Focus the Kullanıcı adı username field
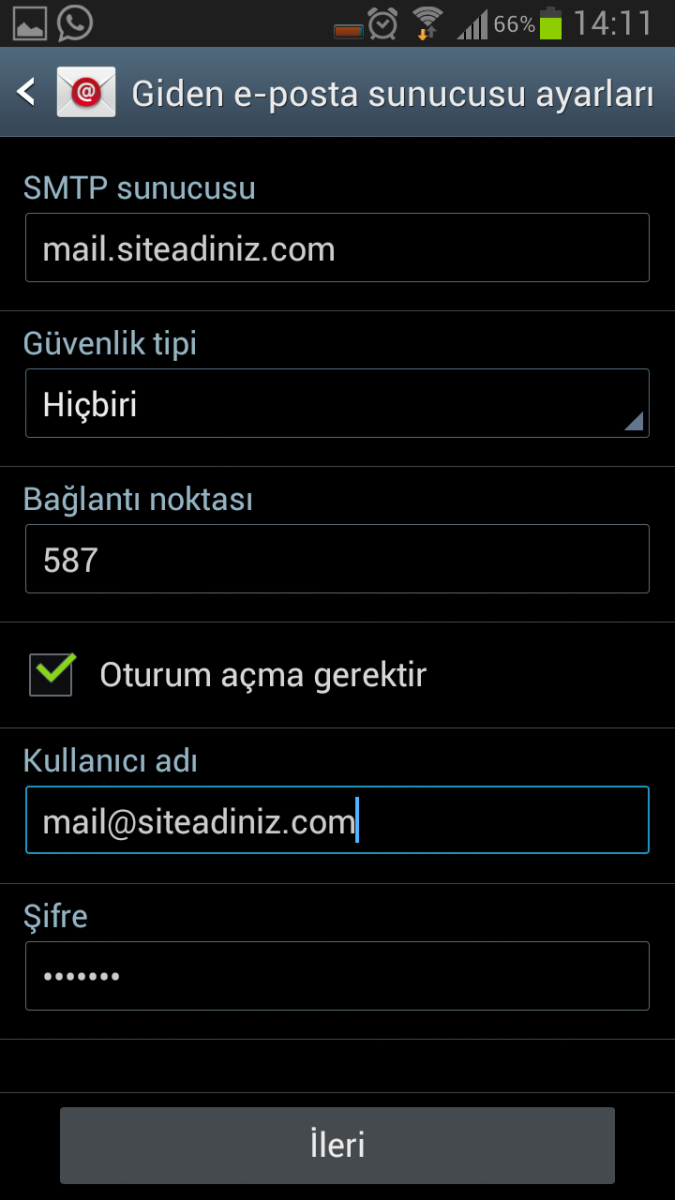675x1200 pixels. 337,821
